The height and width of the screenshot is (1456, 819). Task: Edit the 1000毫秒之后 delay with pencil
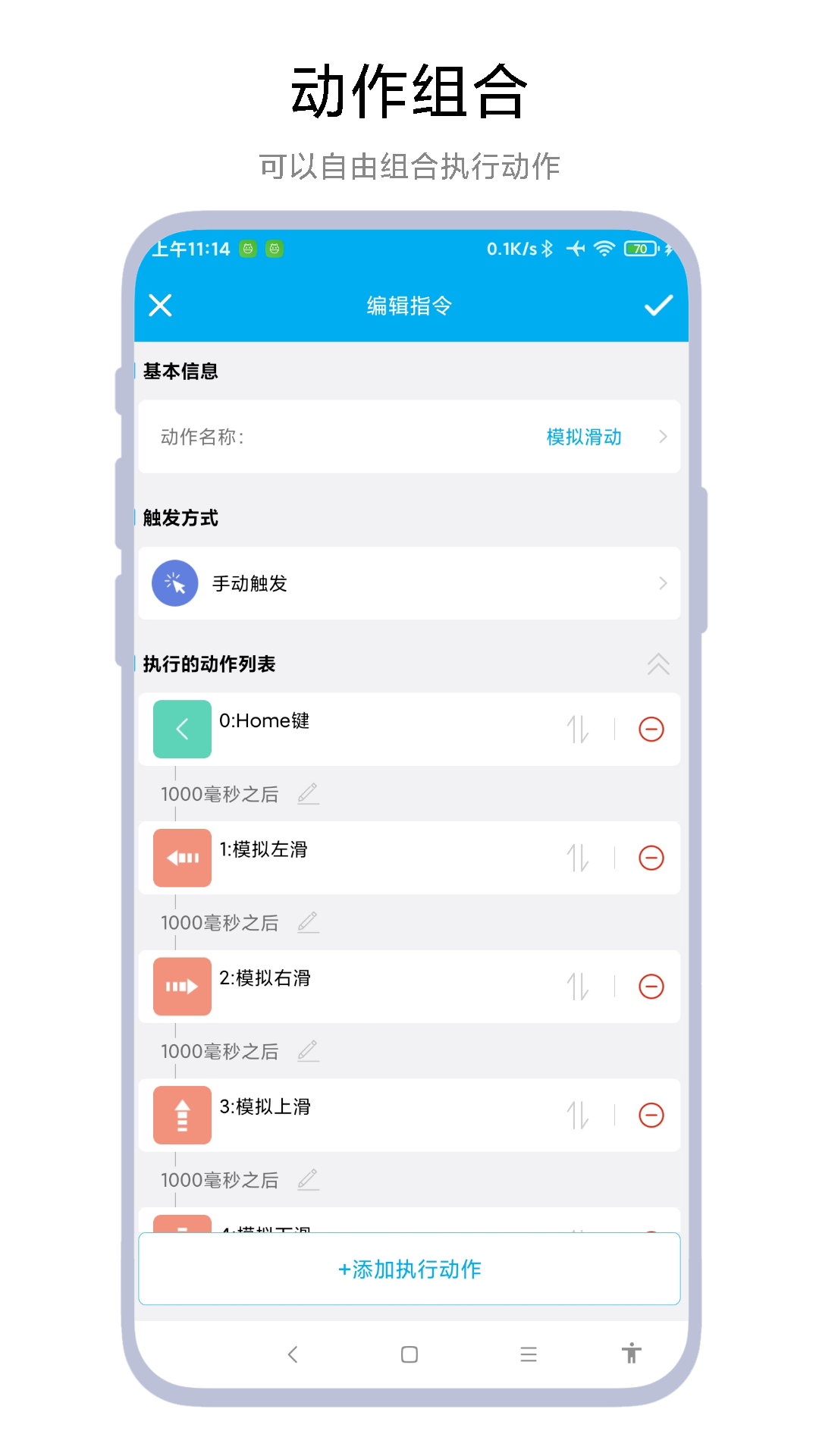tap(308, 793)
